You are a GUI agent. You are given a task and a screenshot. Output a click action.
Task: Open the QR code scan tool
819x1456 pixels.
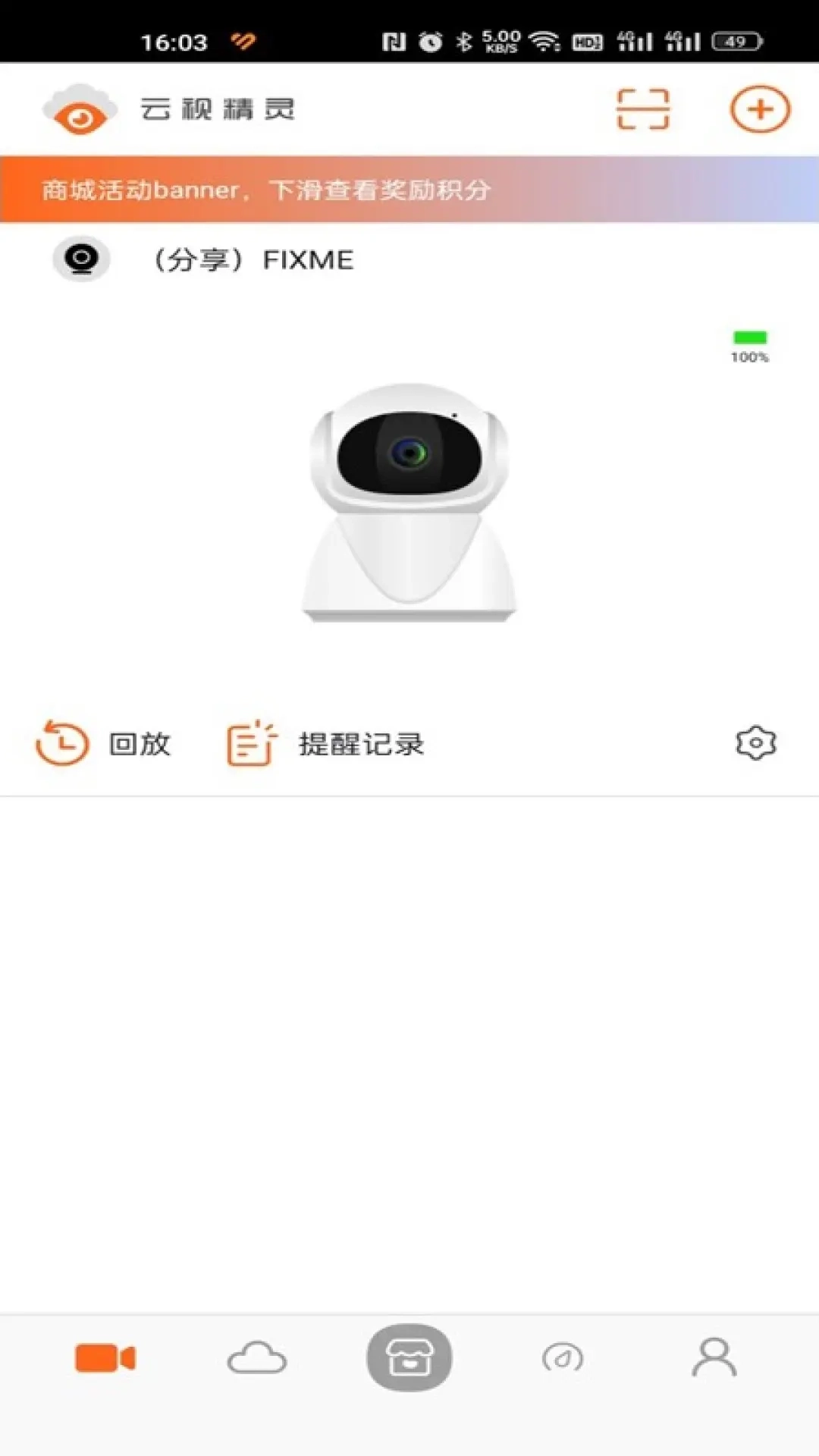tap(642, 109)
